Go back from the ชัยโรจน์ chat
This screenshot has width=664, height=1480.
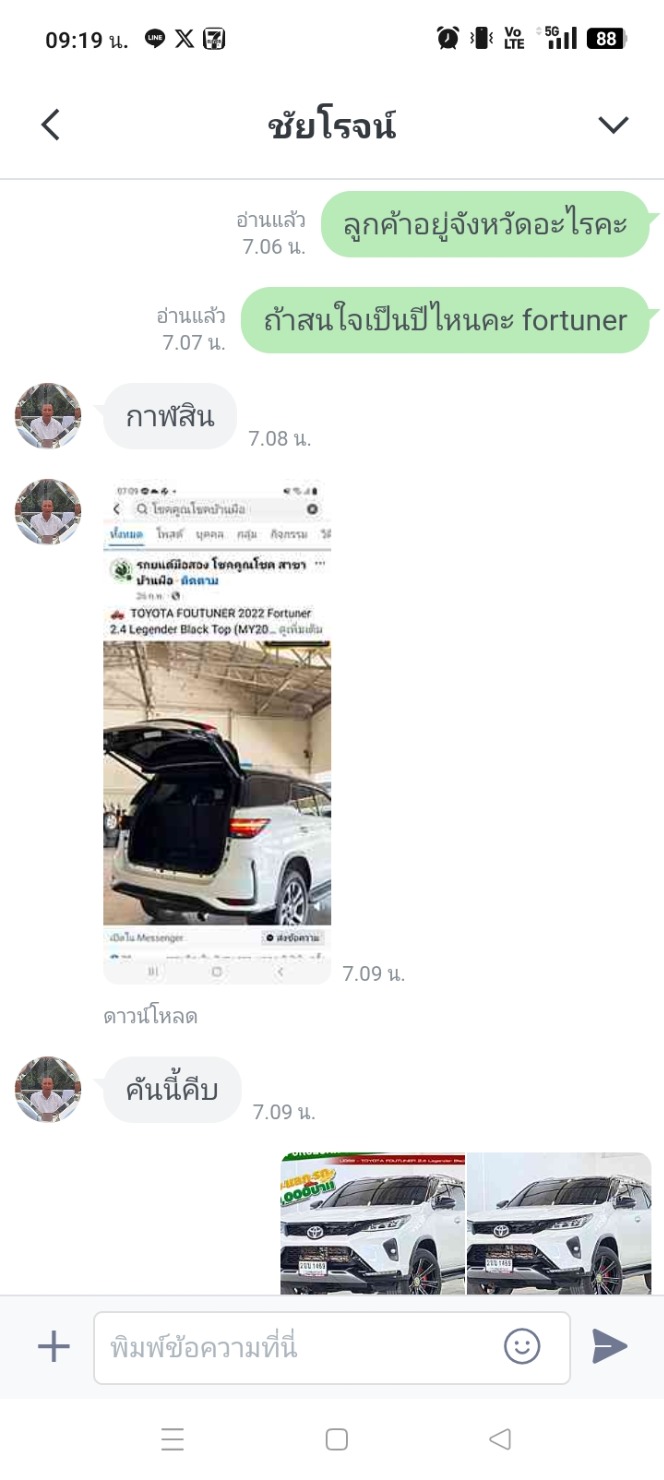click(x=50, y=125)
